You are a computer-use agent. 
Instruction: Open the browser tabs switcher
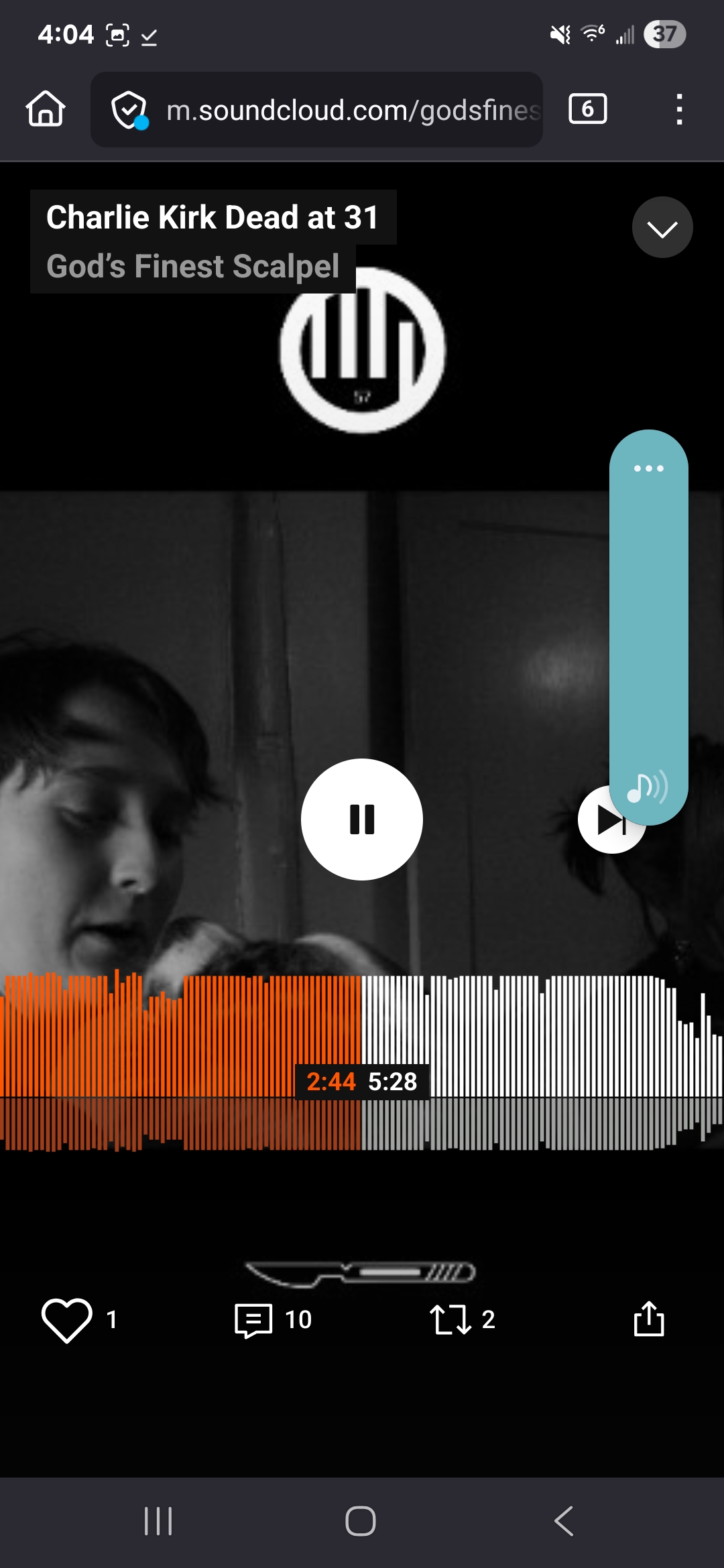tap(588, 109)
